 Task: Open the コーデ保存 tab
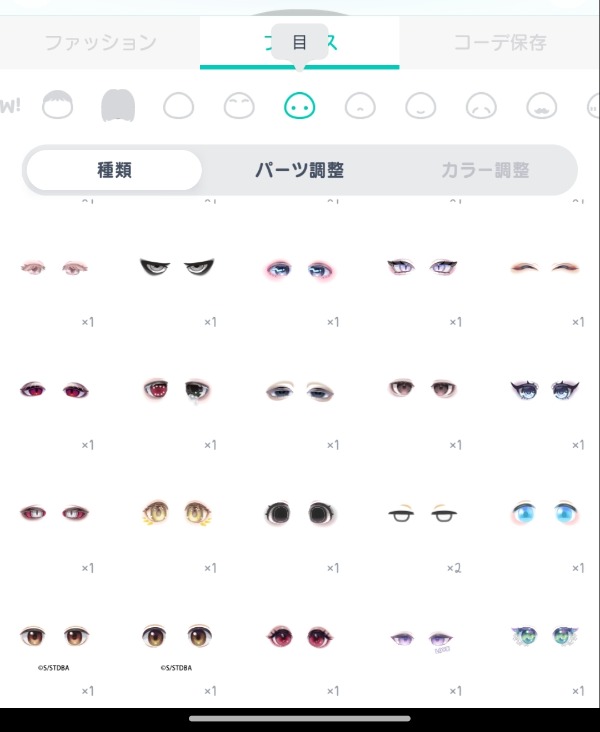pos(499,43)
